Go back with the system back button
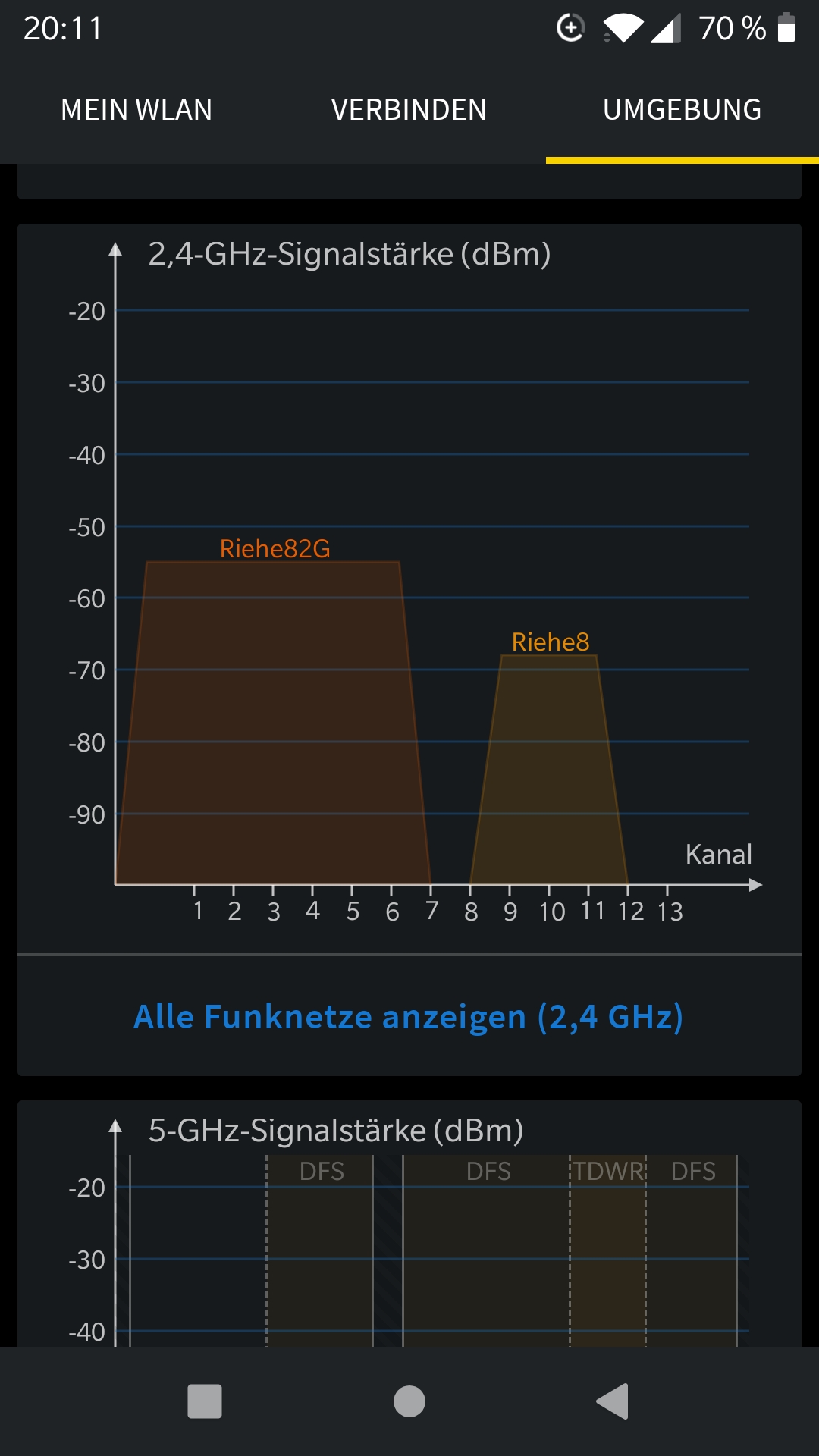 pyautogui.click(x=613, y=1401)
